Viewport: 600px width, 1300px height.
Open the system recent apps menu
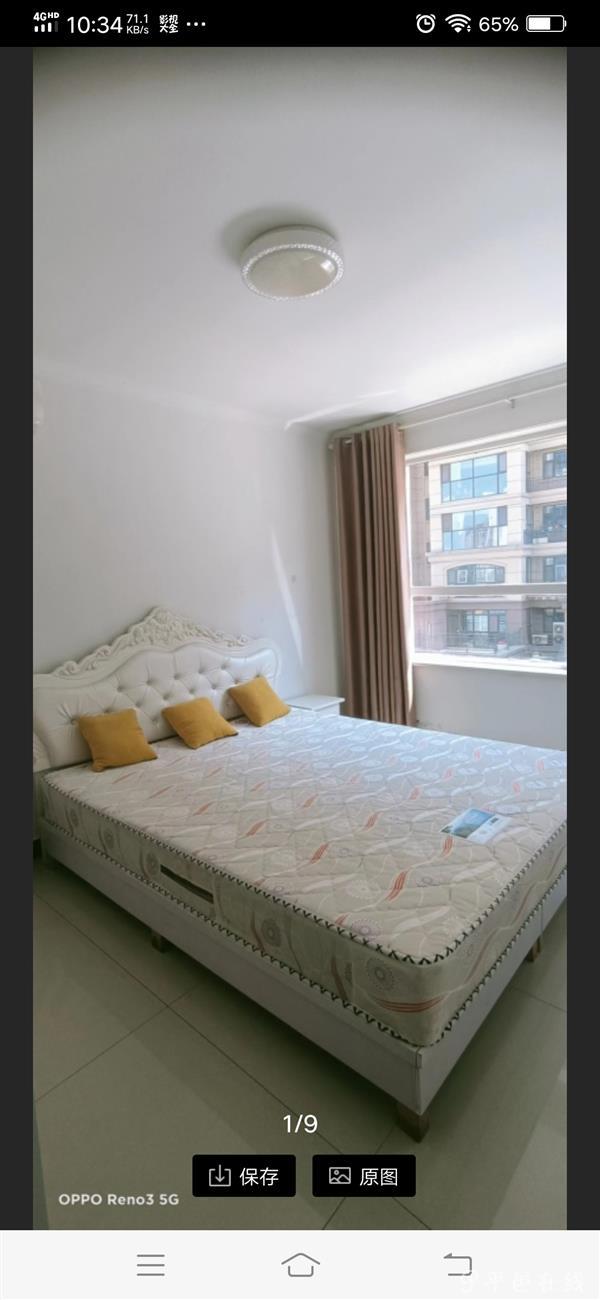click(x=151, y=1265)
